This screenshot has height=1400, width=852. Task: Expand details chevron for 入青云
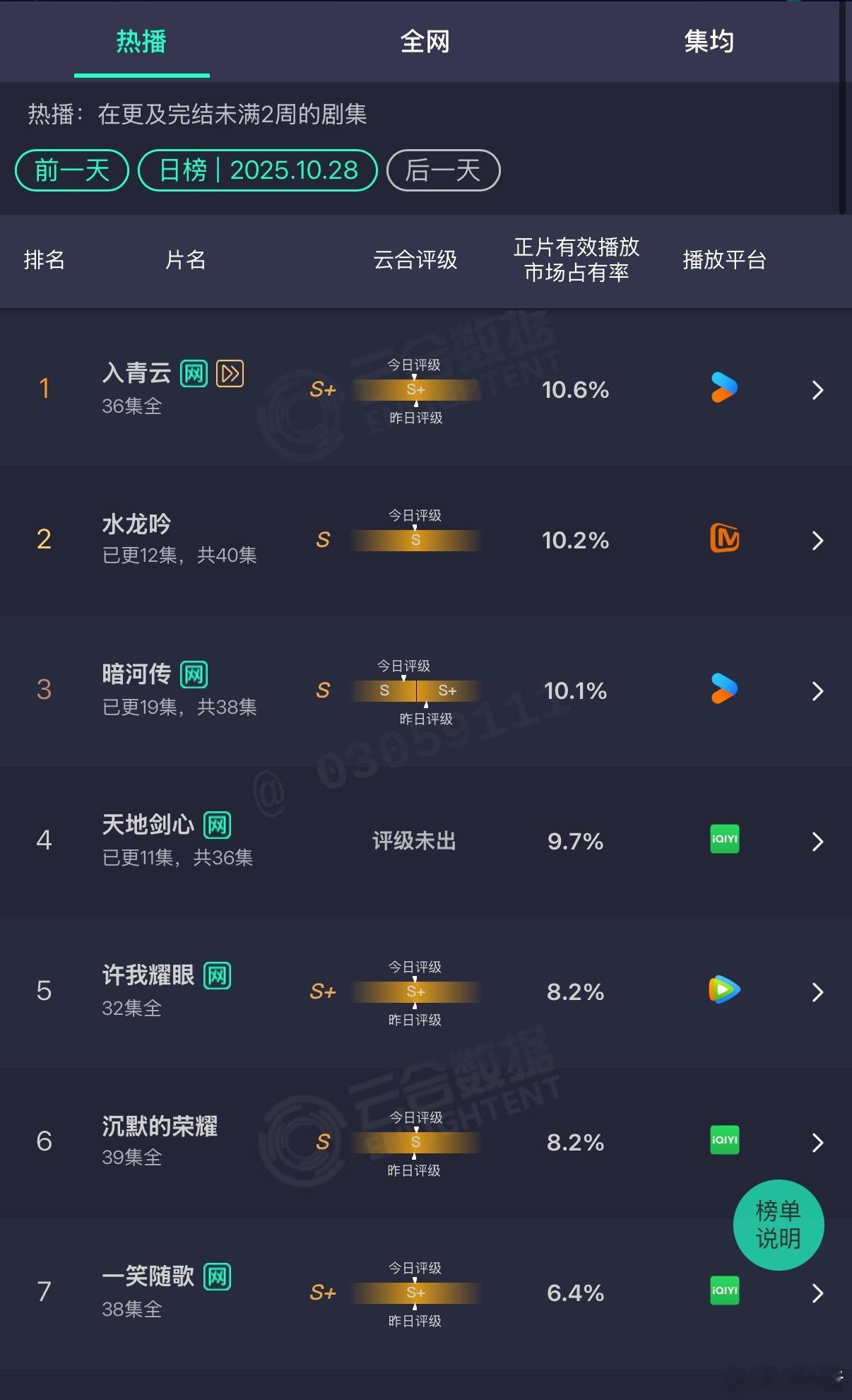pyautogui.click(x=818, y=389)
